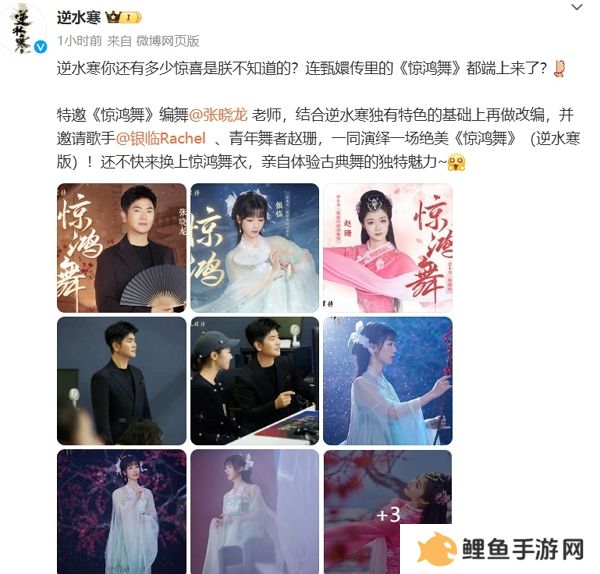This screenshot has height=574, width=600.
Task: View the 赵珊 poster in pink dress
Action: pyautogui.click(x=387, y=248)
